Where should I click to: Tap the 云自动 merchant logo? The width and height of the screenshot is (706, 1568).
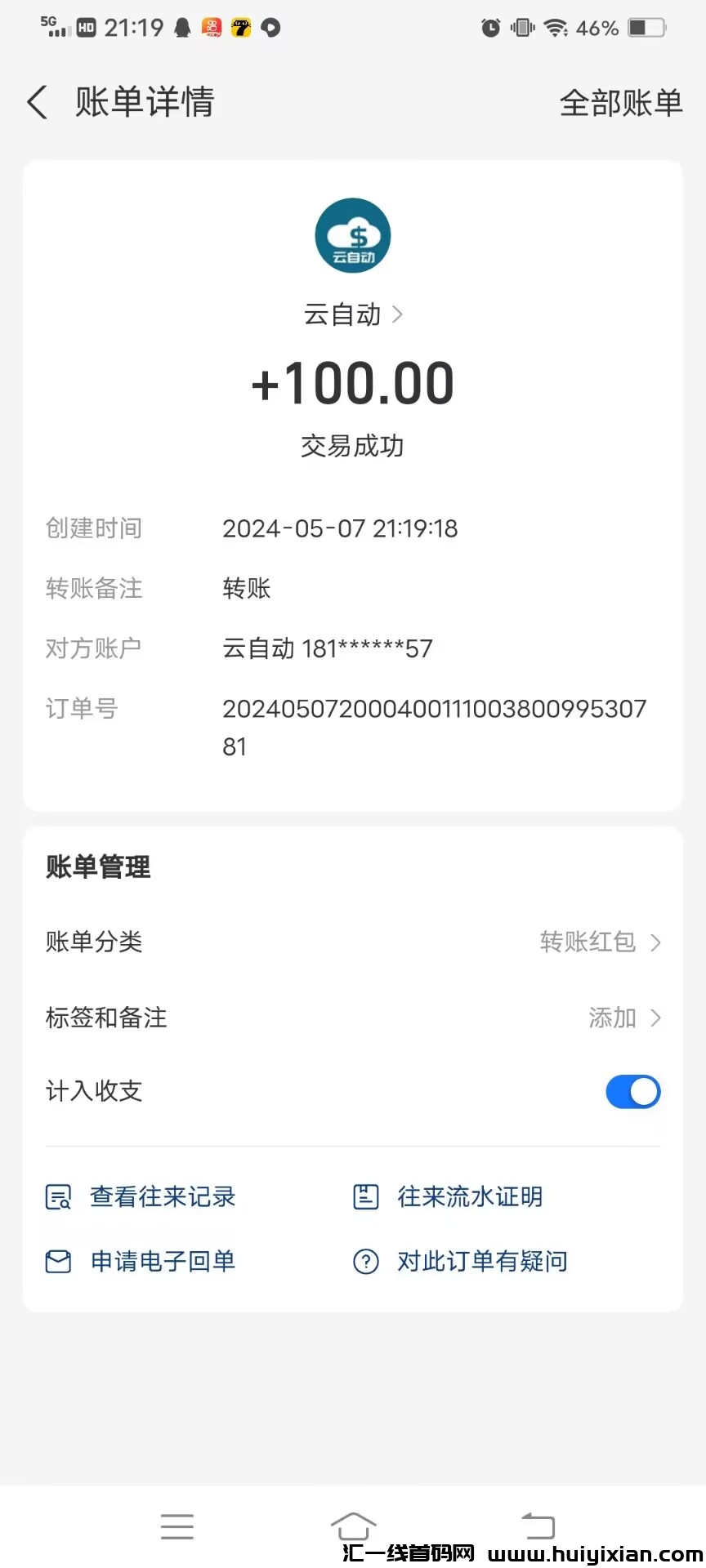pos(352,235)
